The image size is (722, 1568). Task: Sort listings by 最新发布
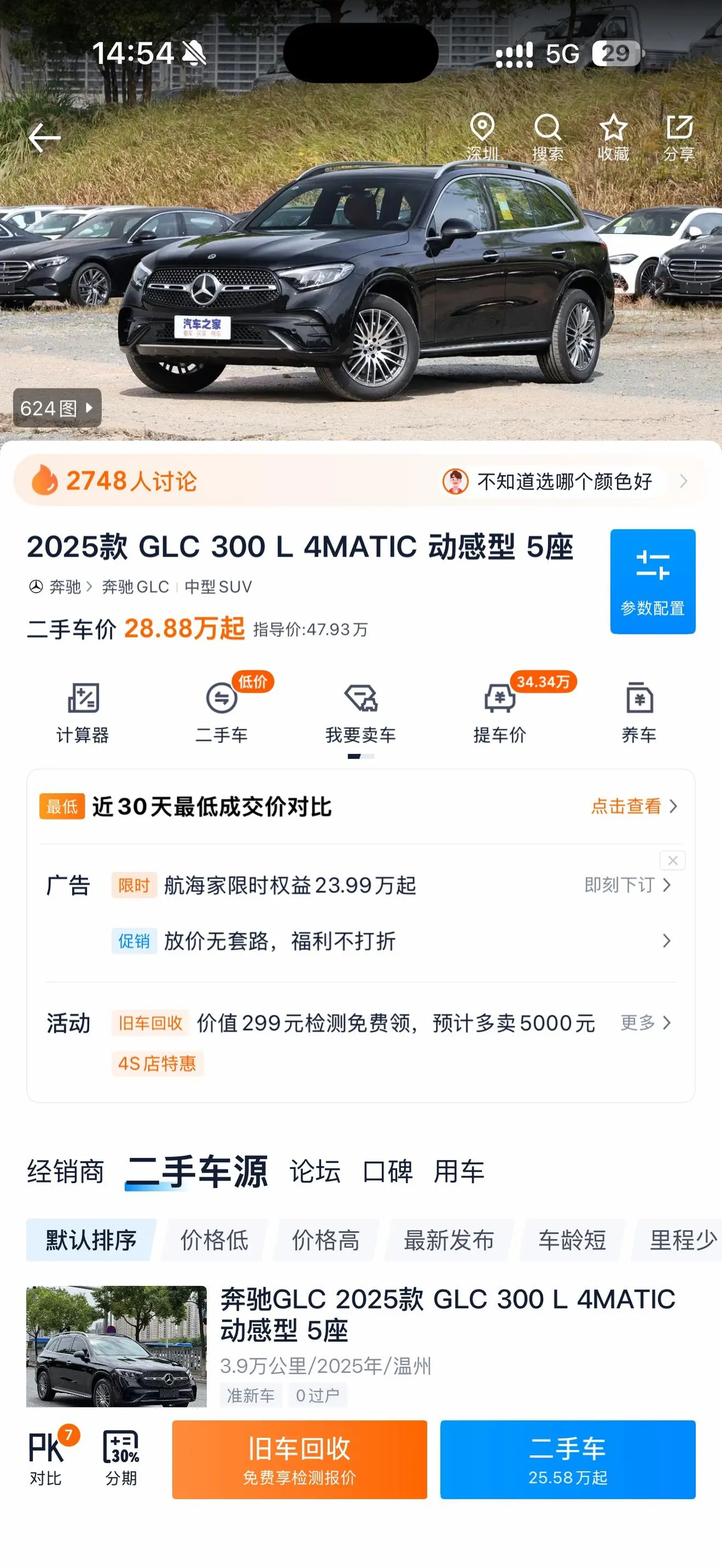point(448,1239)
